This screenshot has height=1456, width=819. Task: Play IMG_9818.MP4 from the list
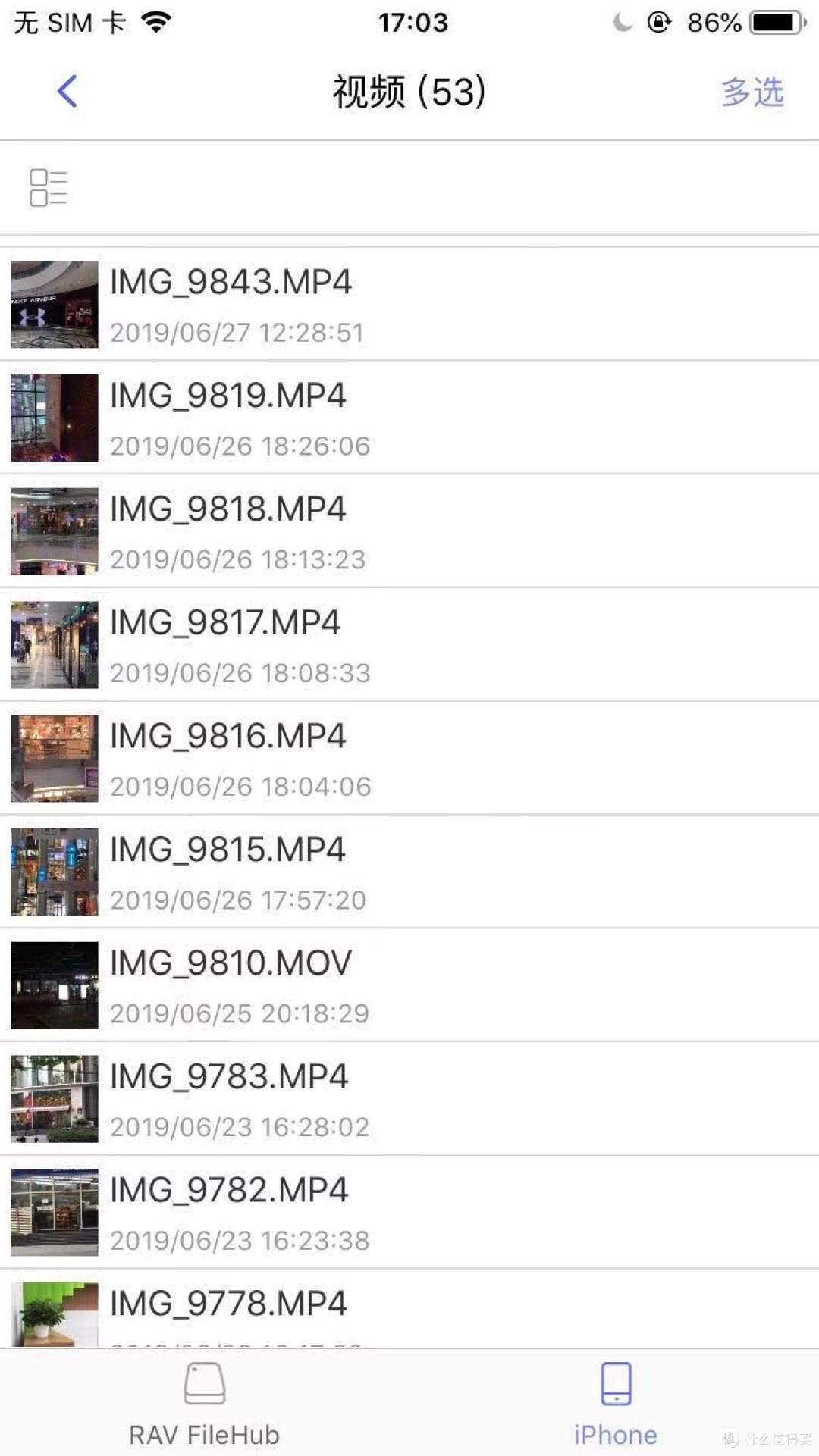409,531
